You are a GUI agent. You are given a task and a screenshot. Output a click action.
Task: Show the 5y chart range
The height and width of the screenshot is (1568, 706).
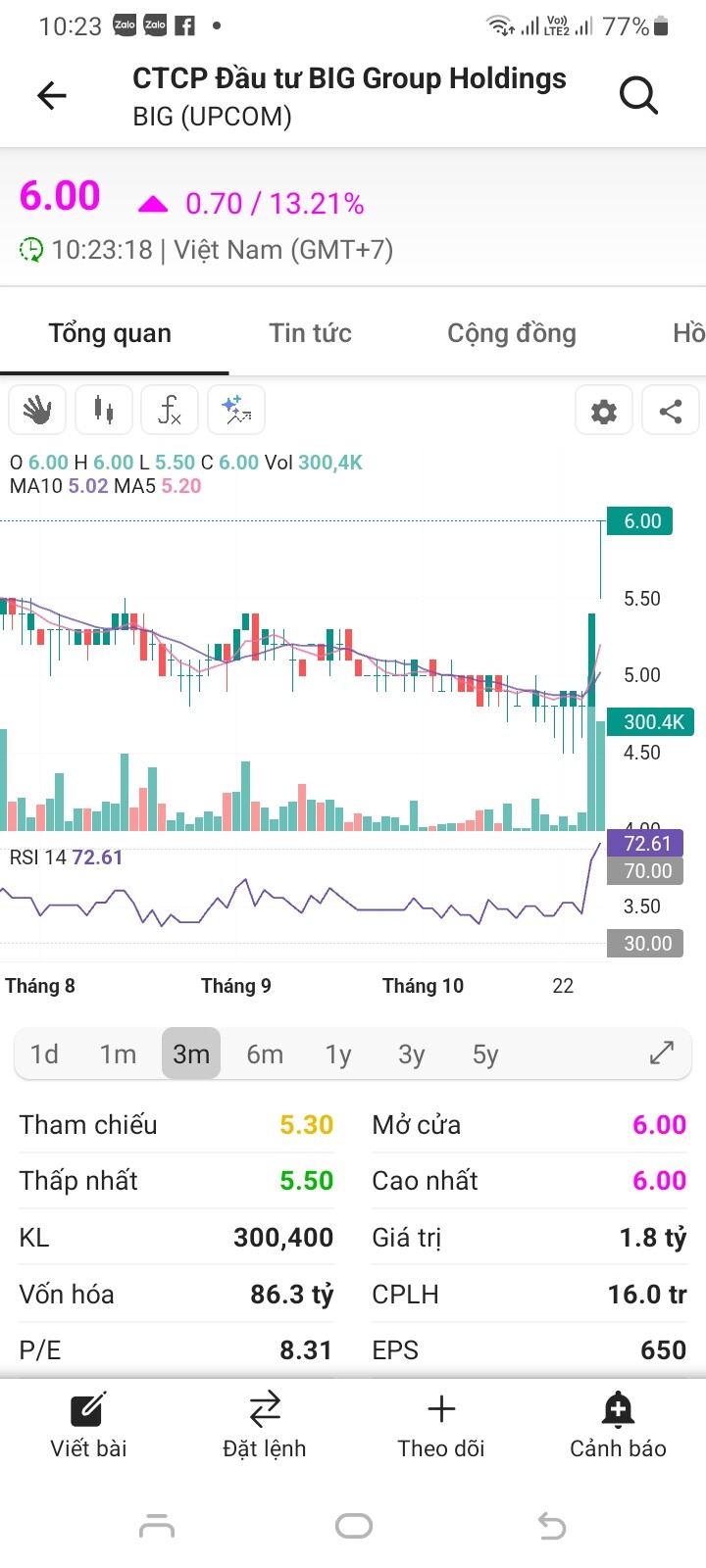485,1054
